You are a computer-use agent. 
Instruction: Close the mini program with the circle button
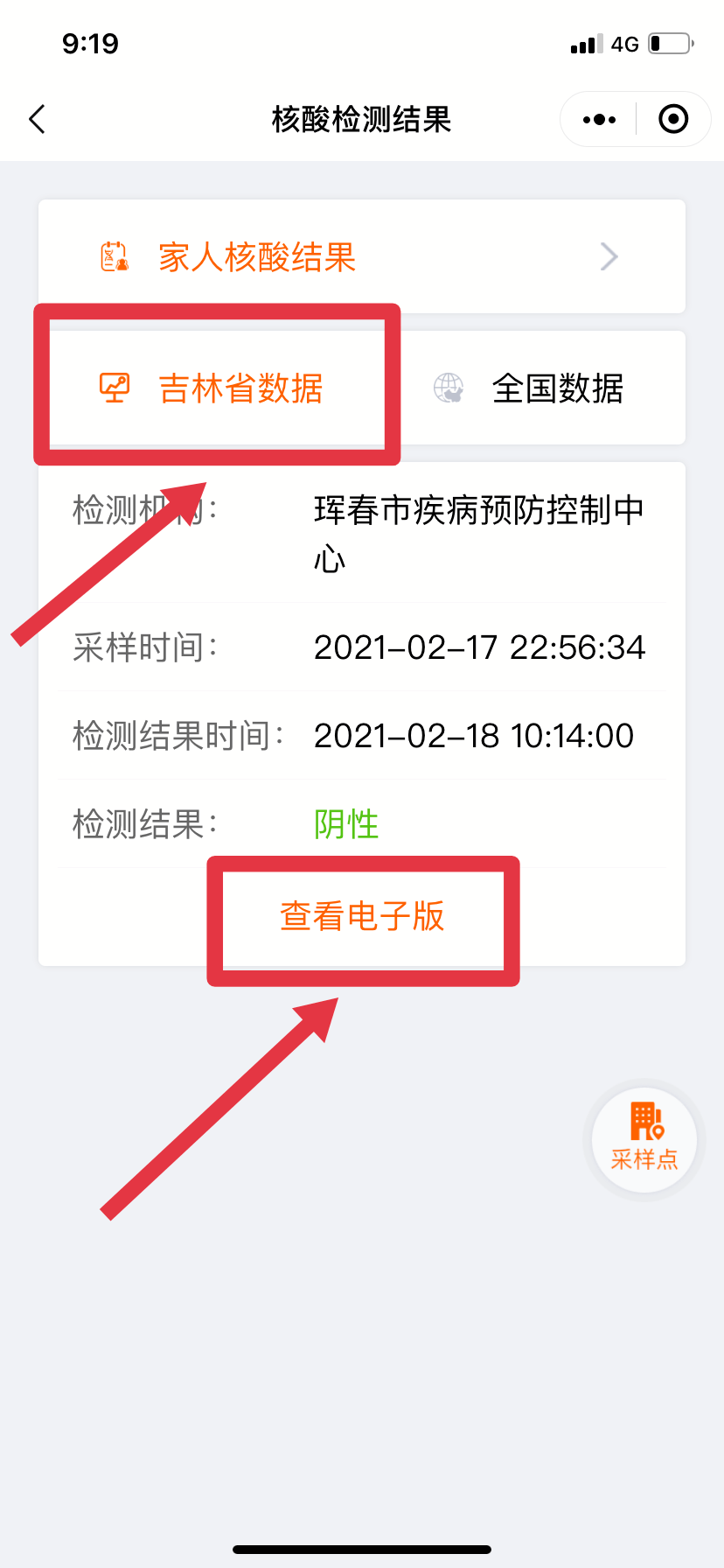coord(673,119)
